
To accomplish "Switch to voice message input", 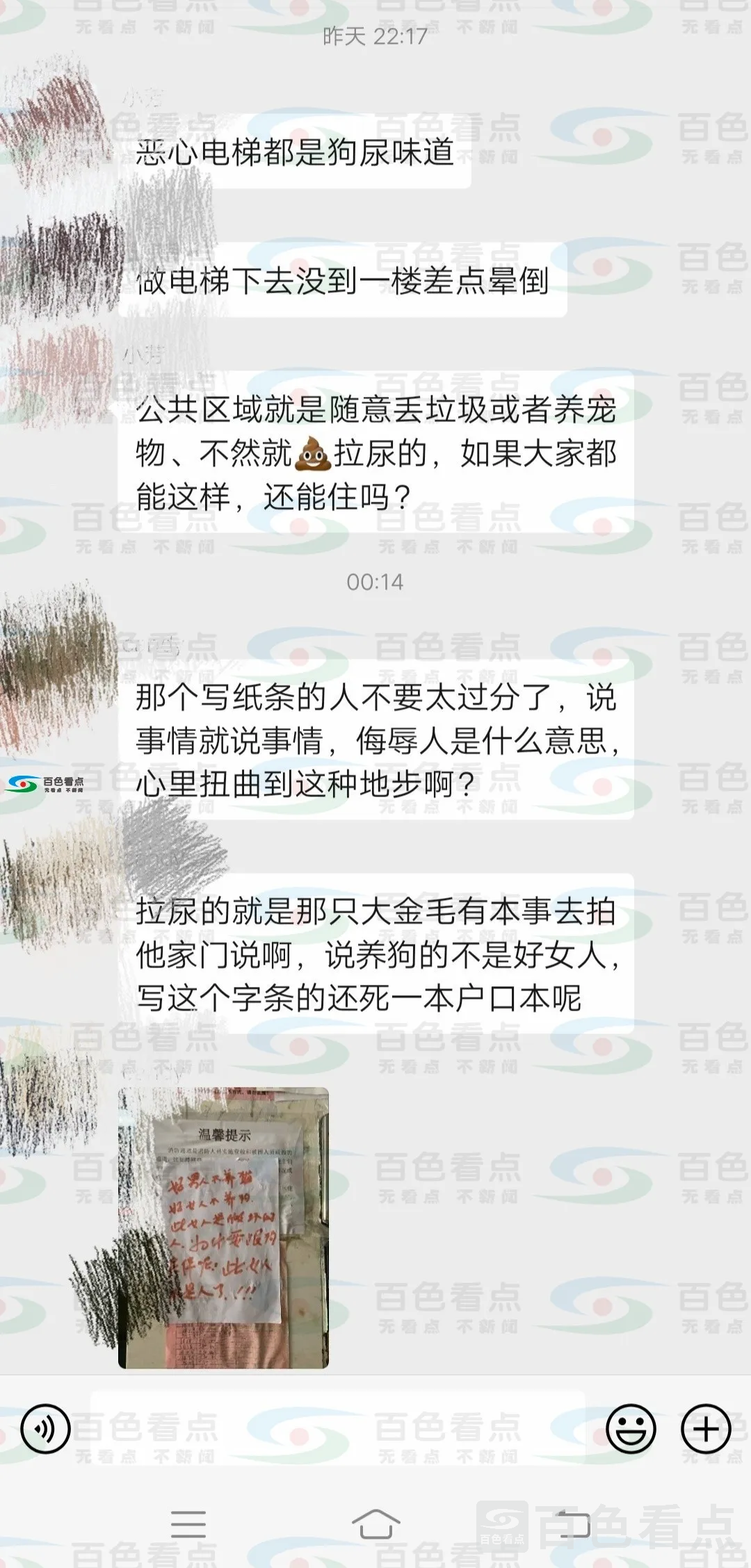I will pos(46,1429).
